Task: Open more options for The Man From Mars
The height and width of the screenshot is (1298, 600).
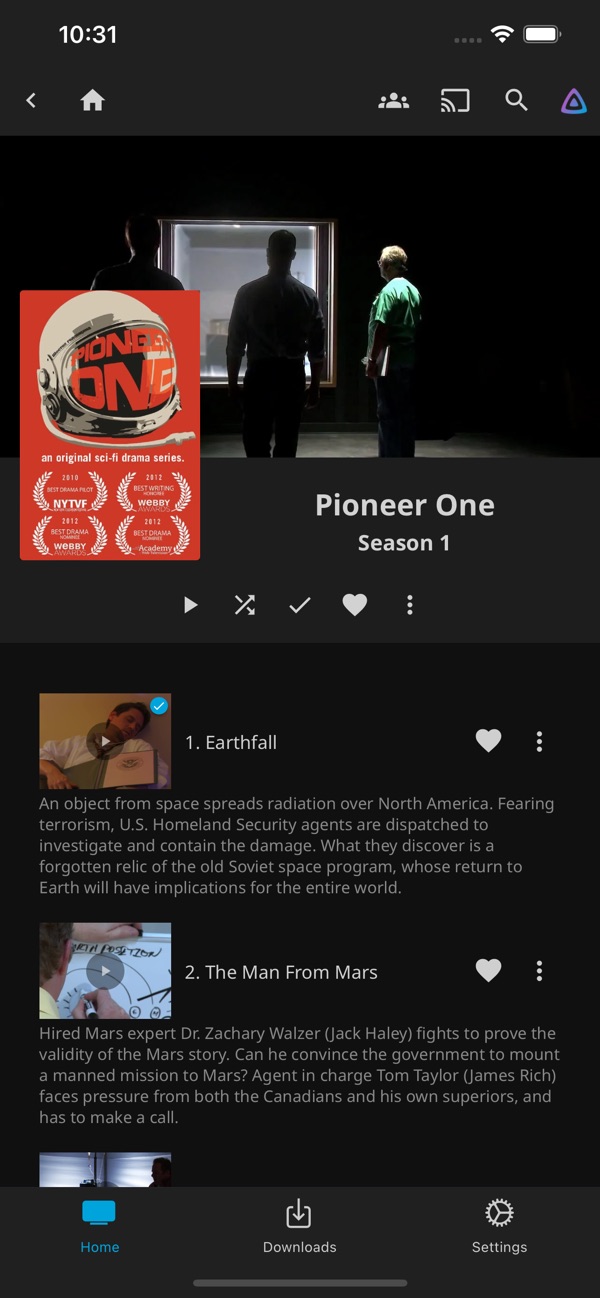Action: (539, 971)
